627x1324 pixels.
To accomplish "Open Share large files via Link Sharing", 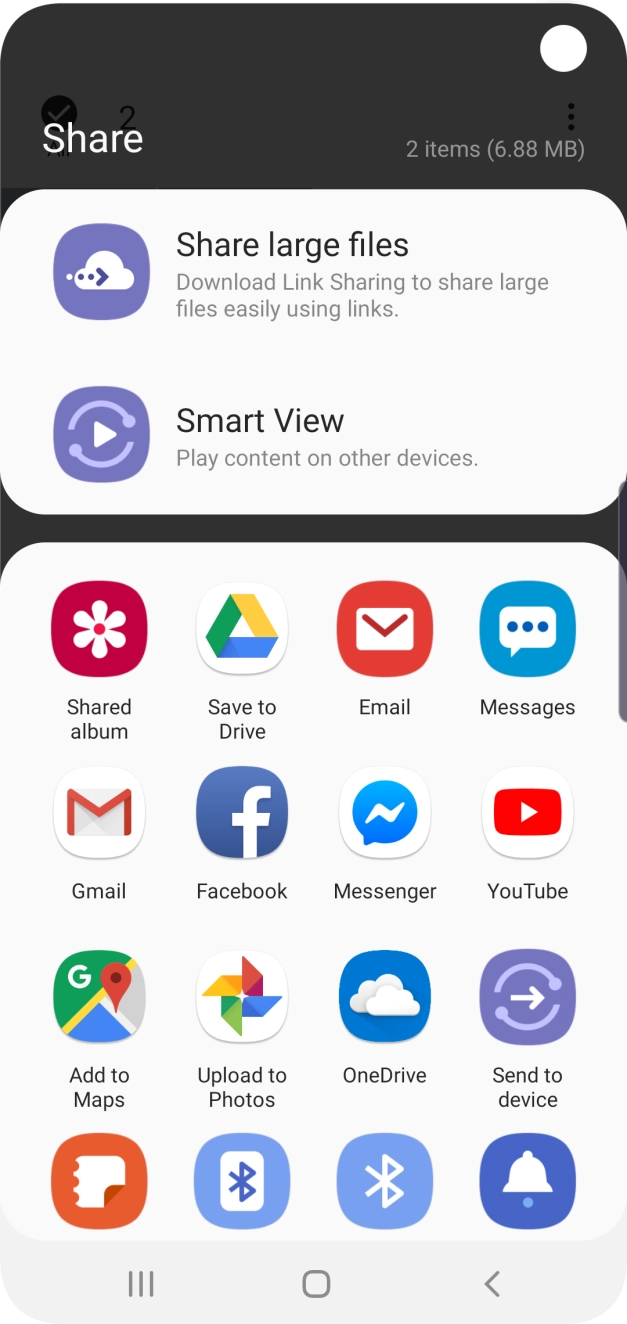I will pos(313,272).
